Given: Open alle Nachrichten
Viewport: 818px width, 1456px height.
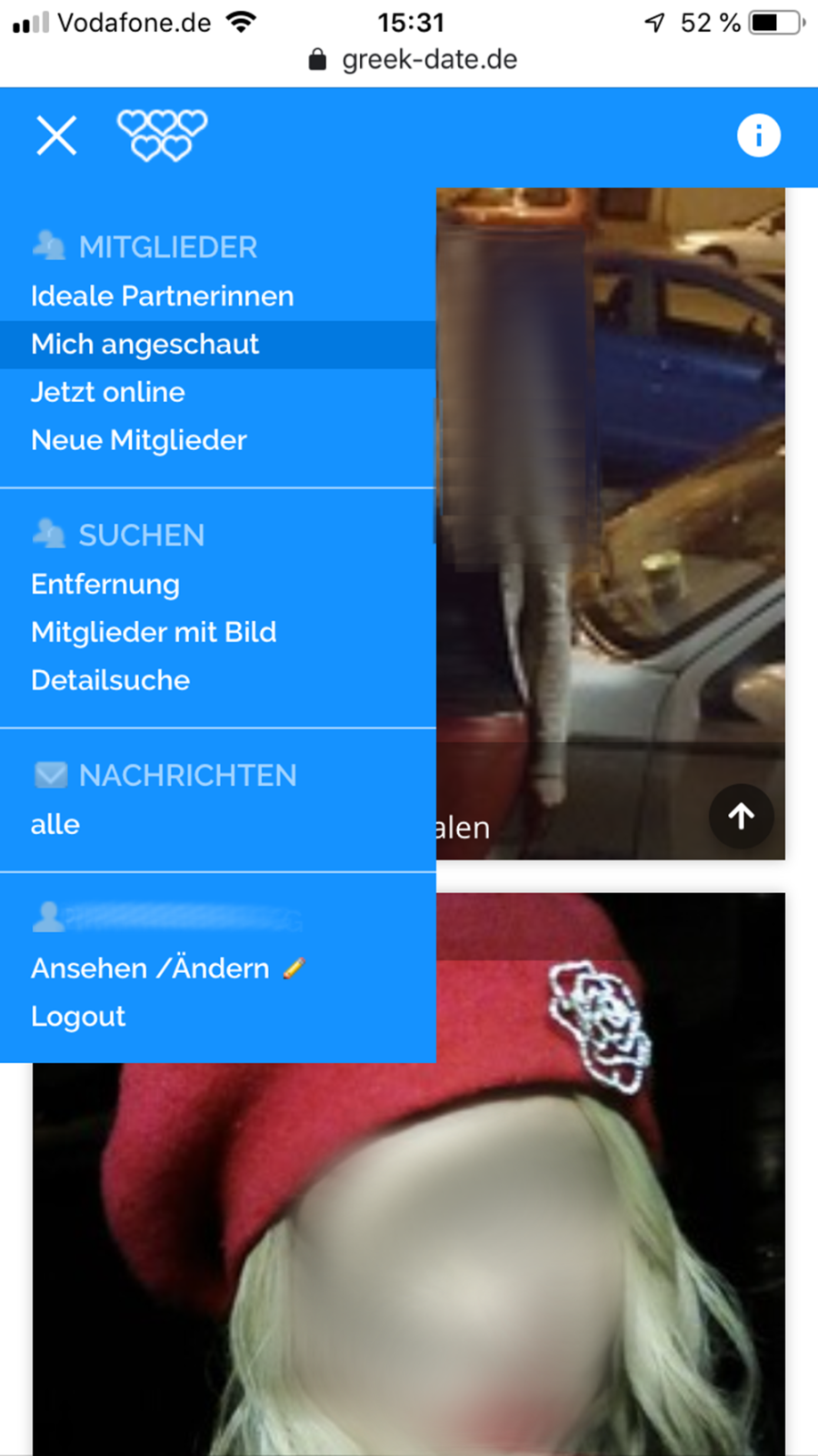Looking at the screenshot, I should 55,825.
